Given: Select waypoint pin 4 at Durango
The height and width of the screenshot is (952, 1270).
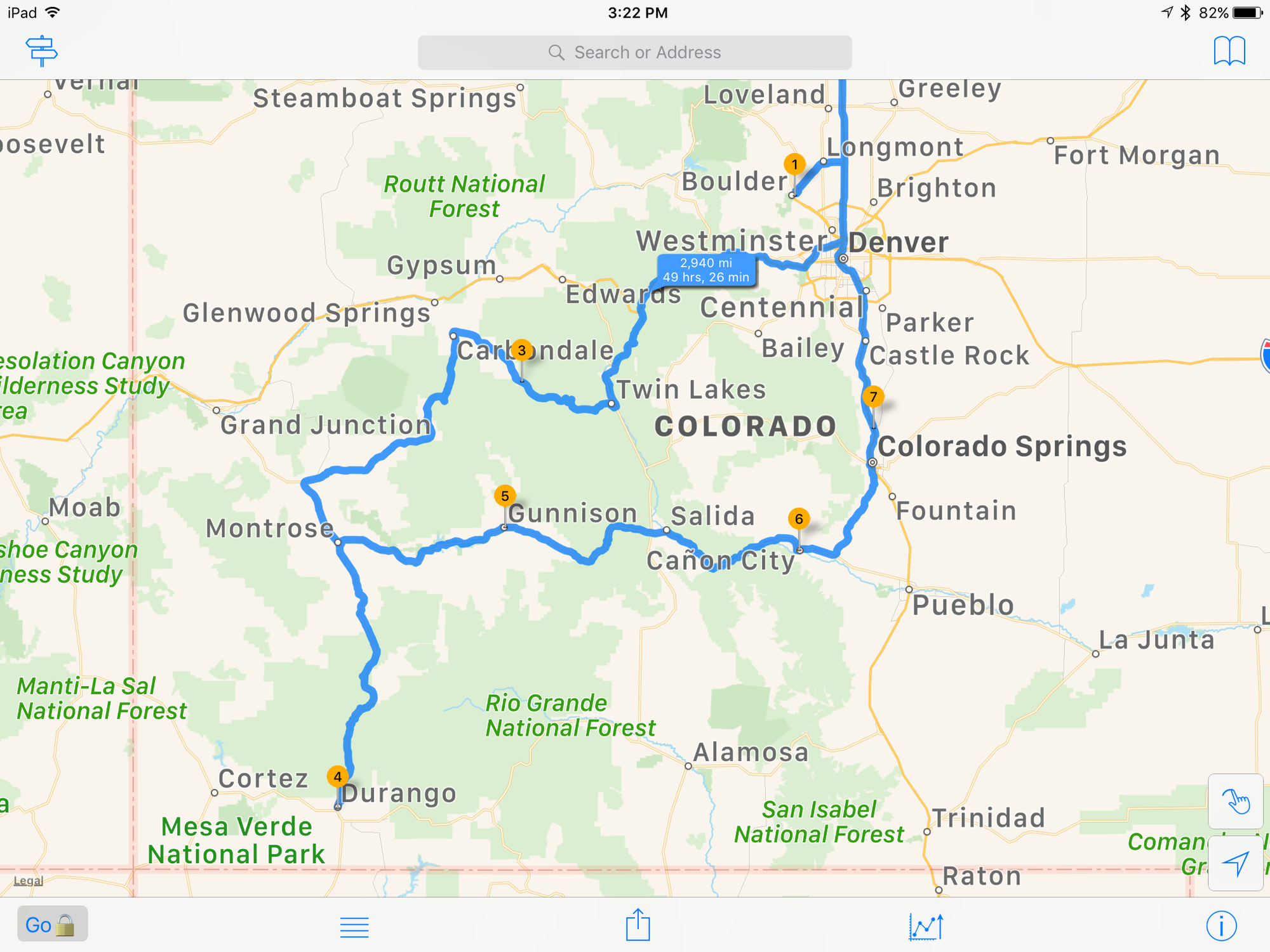Looking at the screenshot, I should tap(337, 777).
